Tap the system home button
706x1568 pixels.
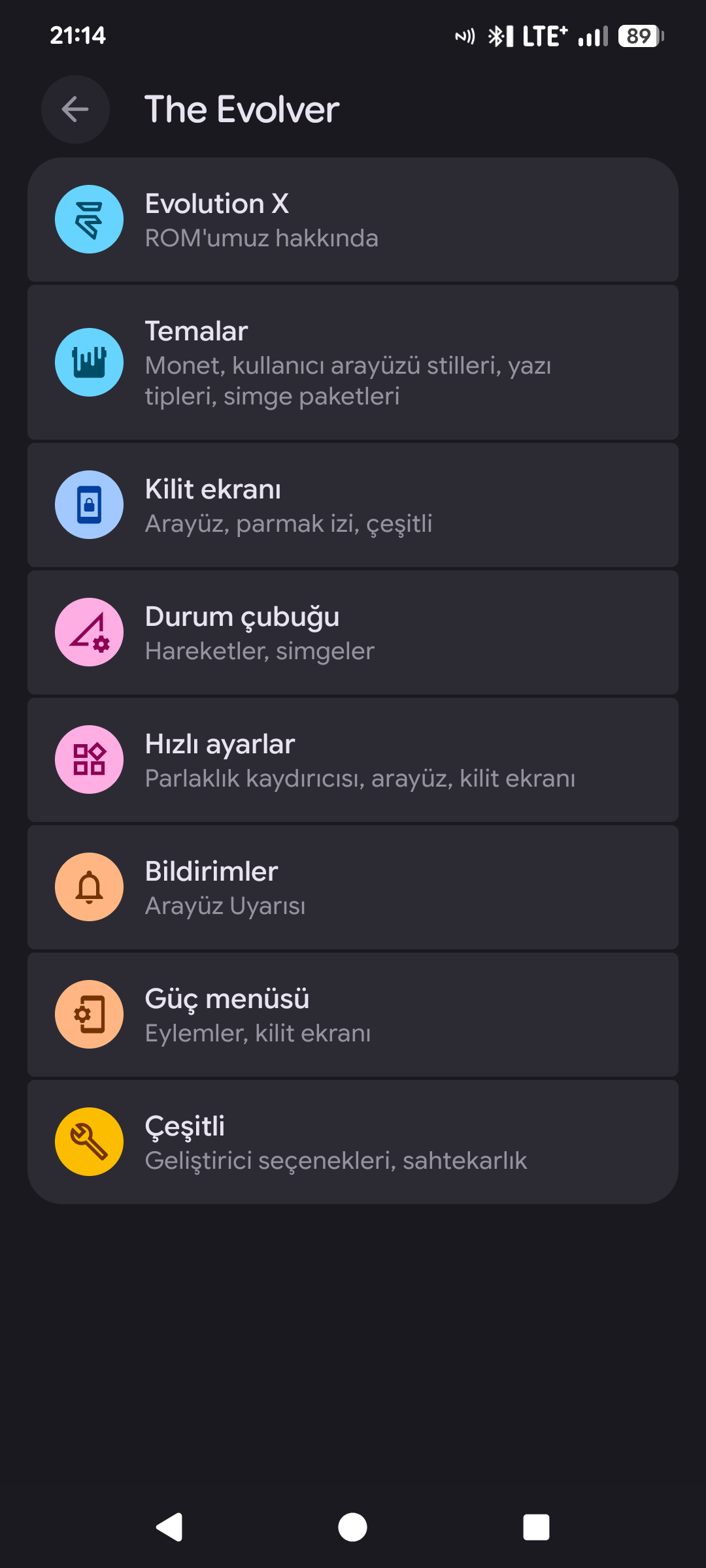tap(353, 1527)
